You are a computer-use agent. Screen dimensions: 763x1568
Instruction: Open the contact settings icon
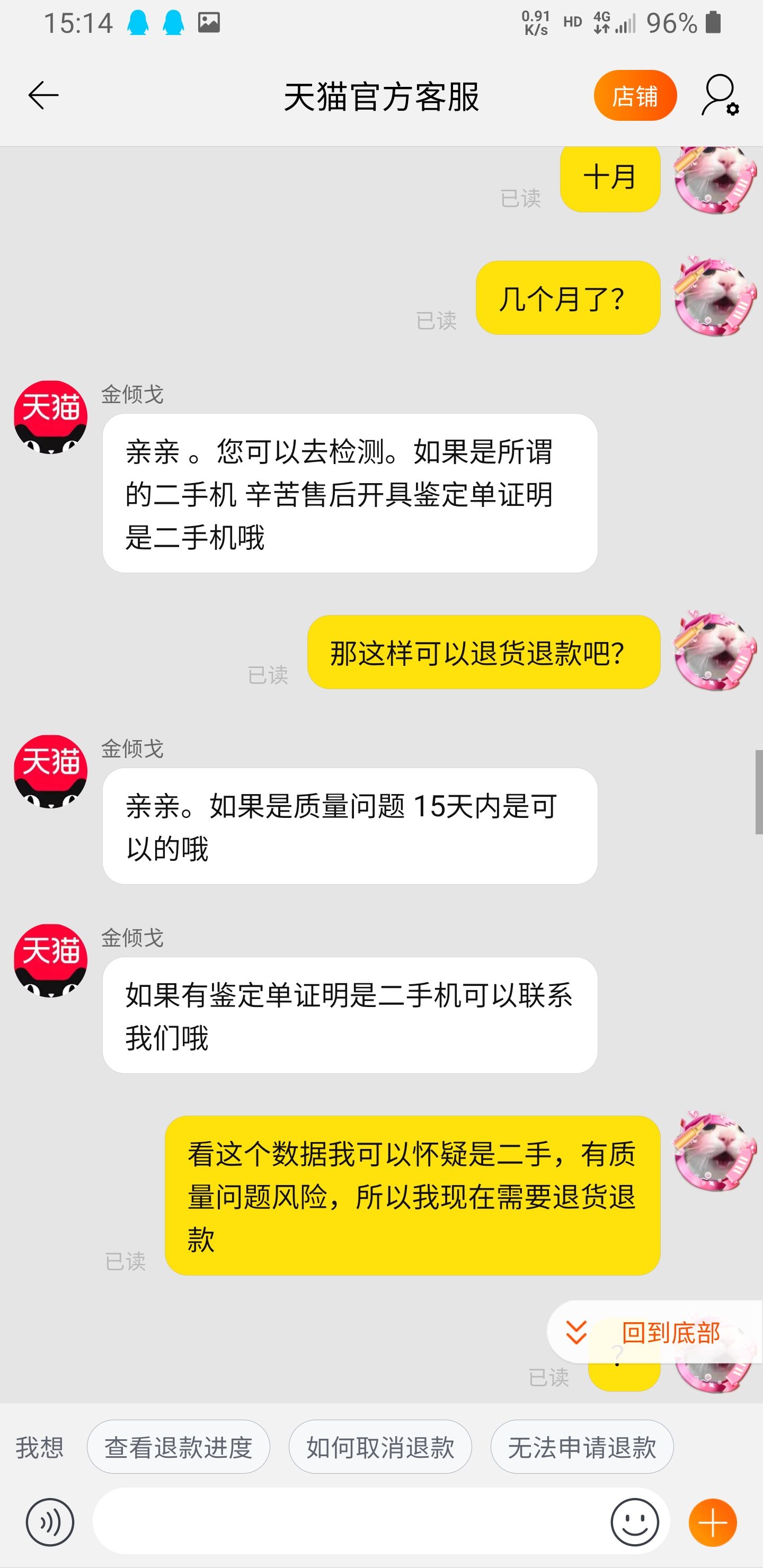point(720,95)
